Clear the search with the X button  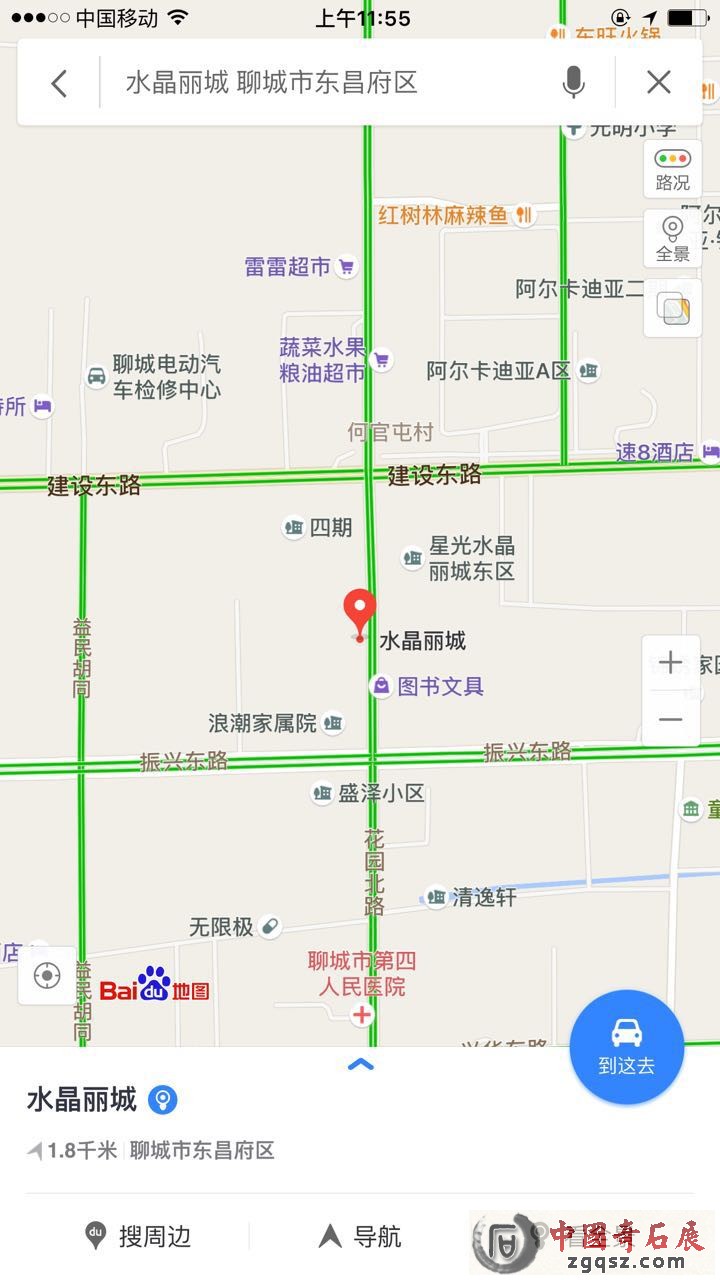click(x=658, y=83)
